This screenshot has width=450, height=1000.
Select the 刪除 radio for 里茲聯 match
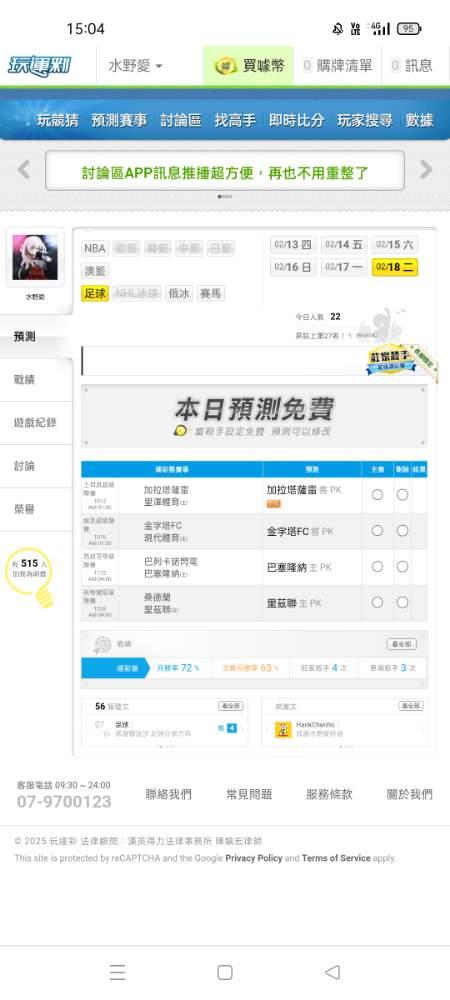pyautogui.click(x=402, y=602)
